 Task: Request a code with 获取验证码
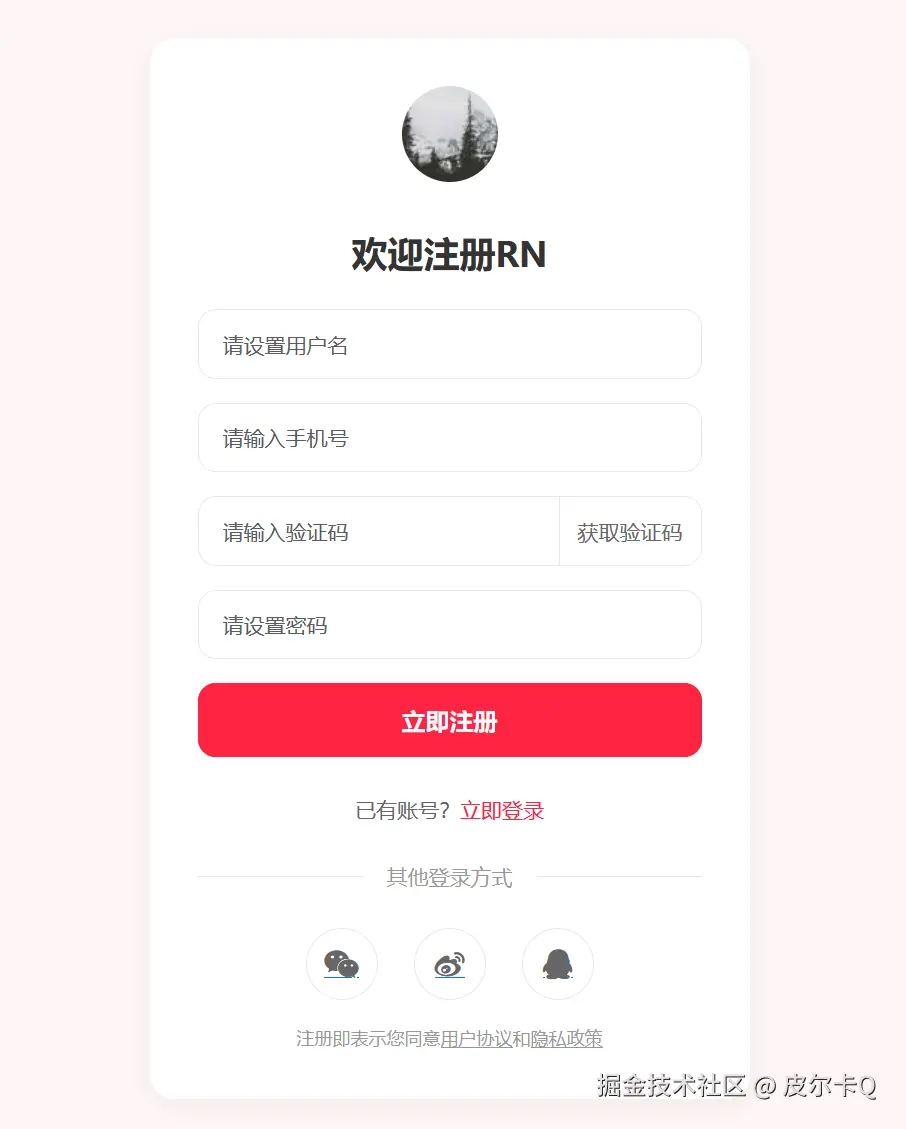click(630, 532)
